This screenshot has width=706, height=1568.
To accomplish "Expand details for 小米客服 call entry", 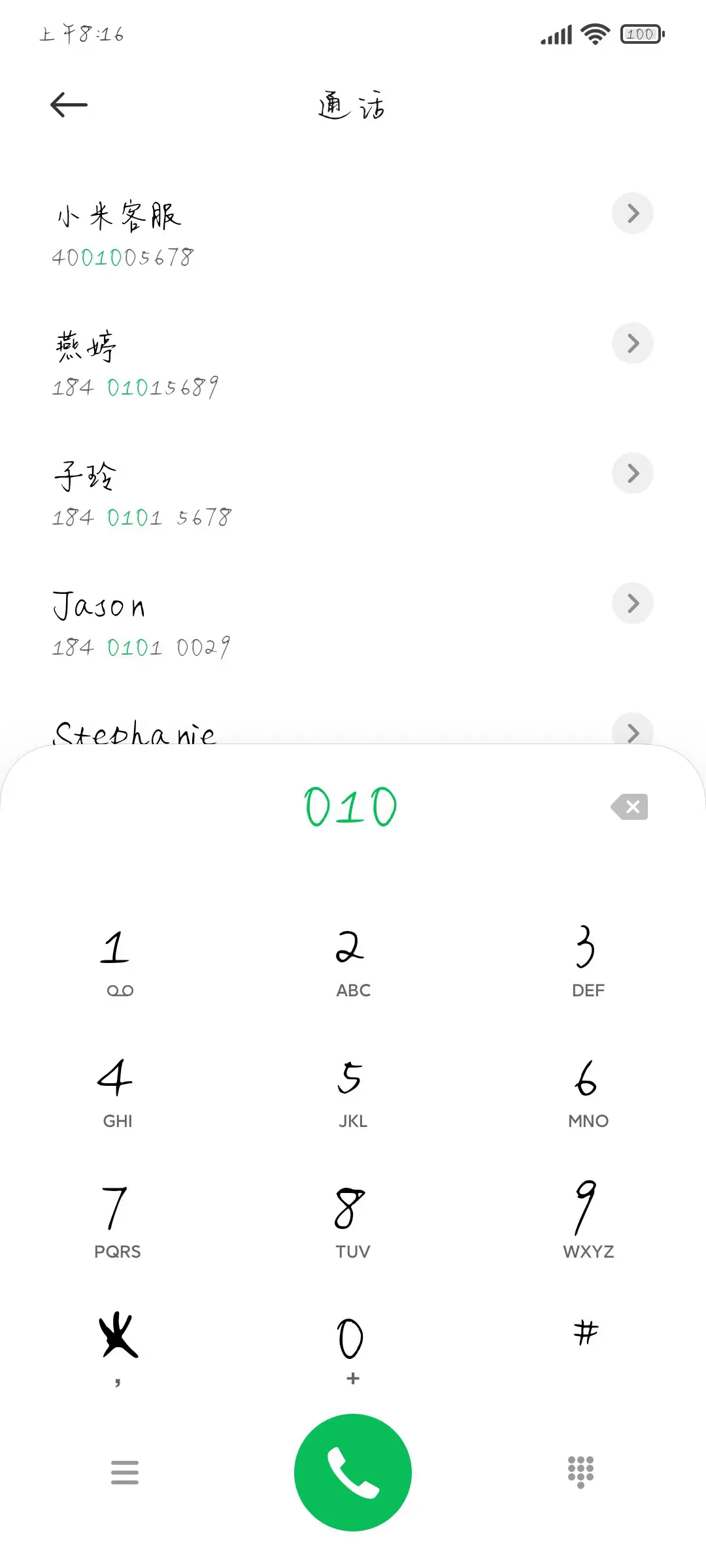I will 631,213.
